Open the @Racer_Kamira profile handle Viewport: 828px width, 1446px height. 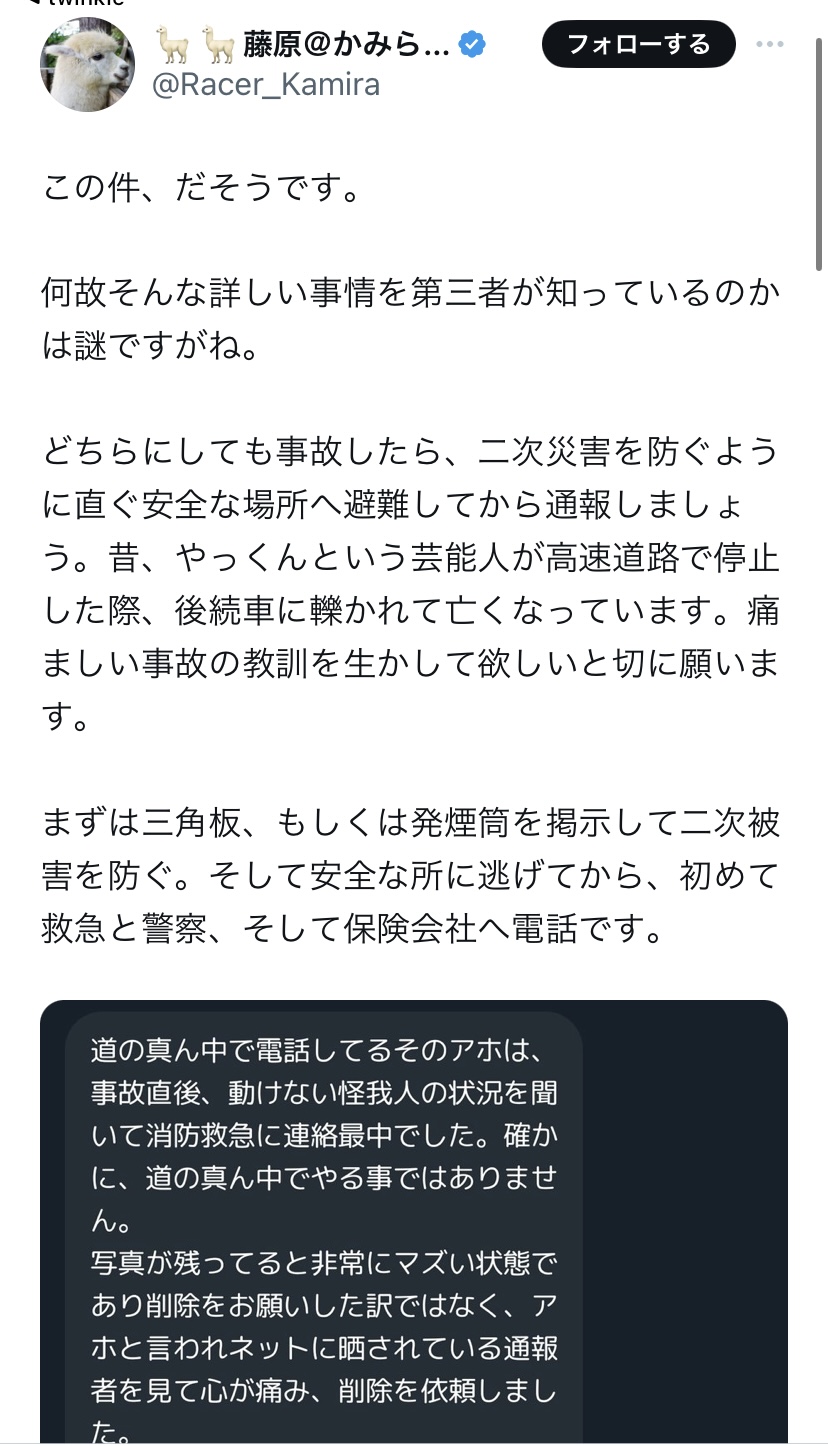pos(265,85)
